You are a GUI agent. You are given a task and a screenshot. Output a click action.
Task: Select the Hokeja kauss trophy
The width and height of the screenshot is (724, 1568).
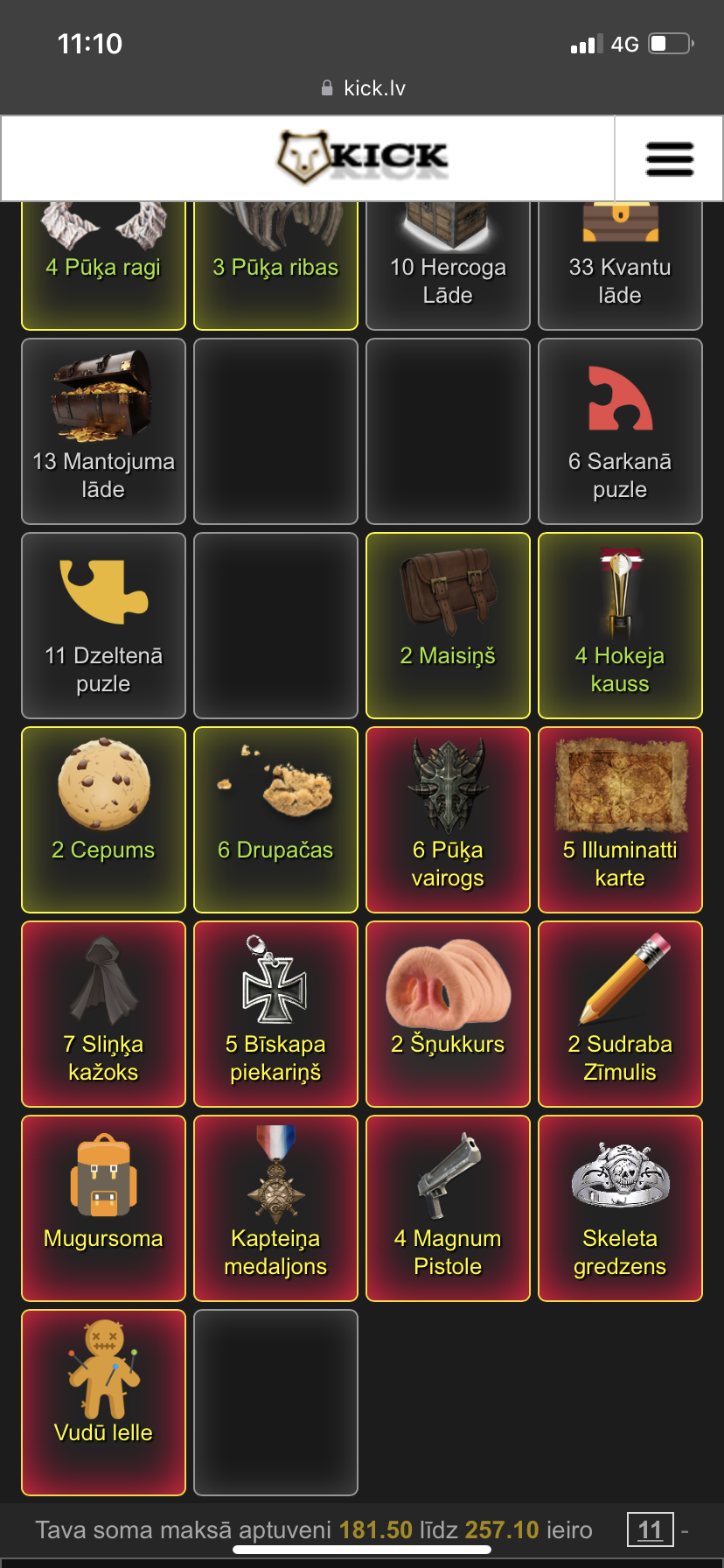(620, 626)
